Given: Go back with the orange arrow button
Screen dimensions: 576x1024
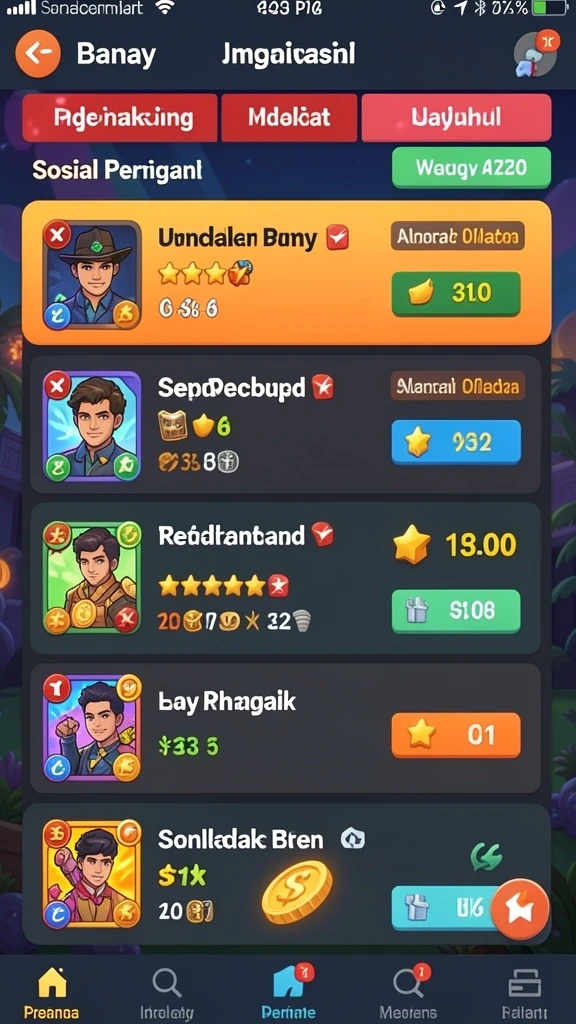Looking at the screenshot, I should click(38, 54).
